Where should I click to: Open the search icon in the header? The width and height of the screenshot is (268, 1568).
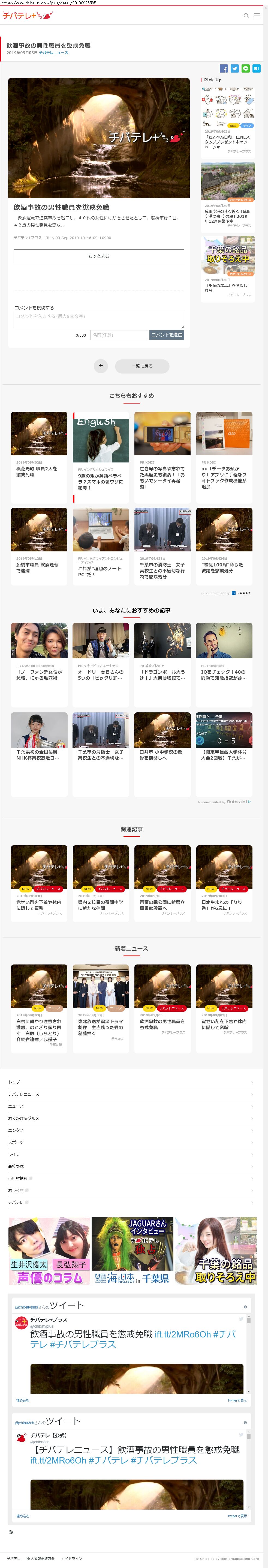pyautogui.click(x=246, y=16)
